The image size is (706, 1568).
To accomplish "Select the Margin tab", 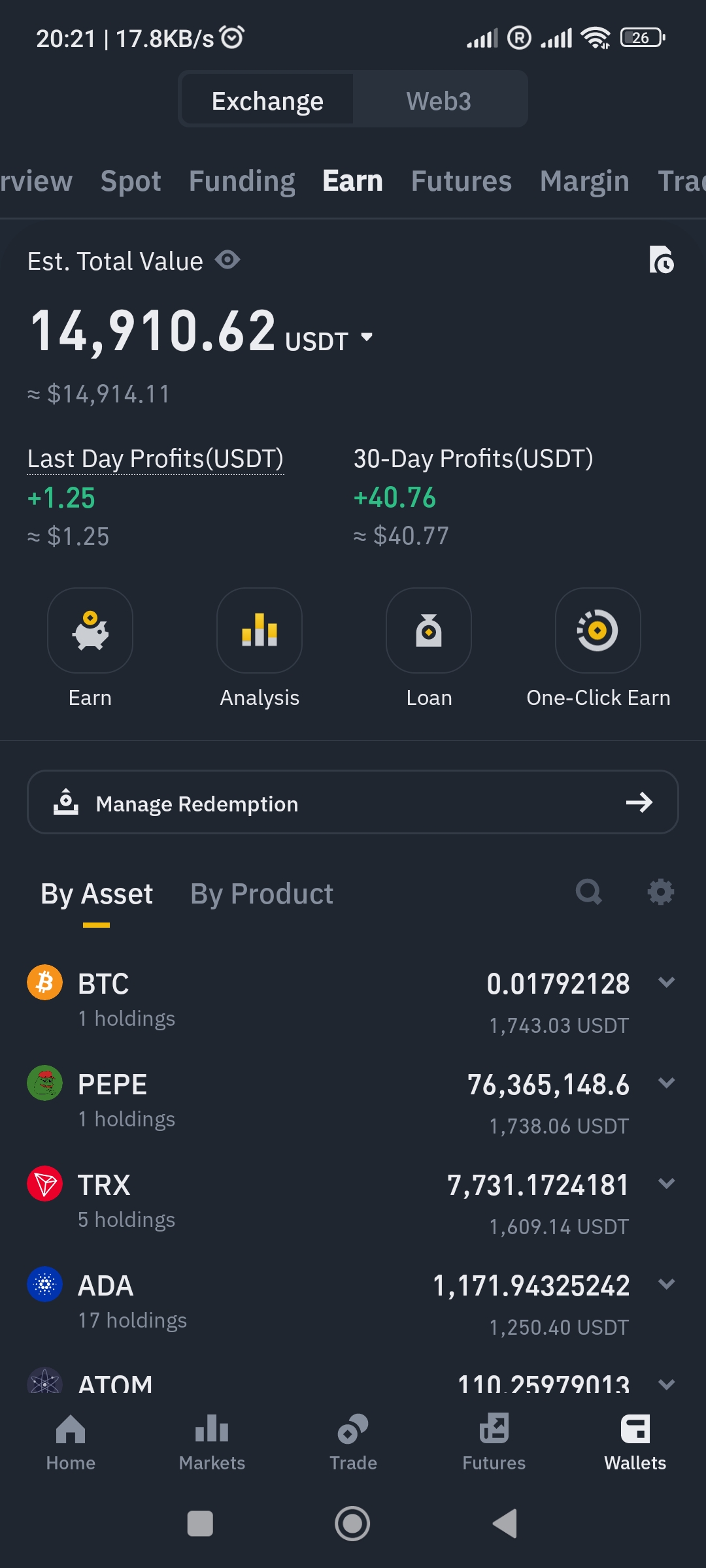I will coord(584,181).
